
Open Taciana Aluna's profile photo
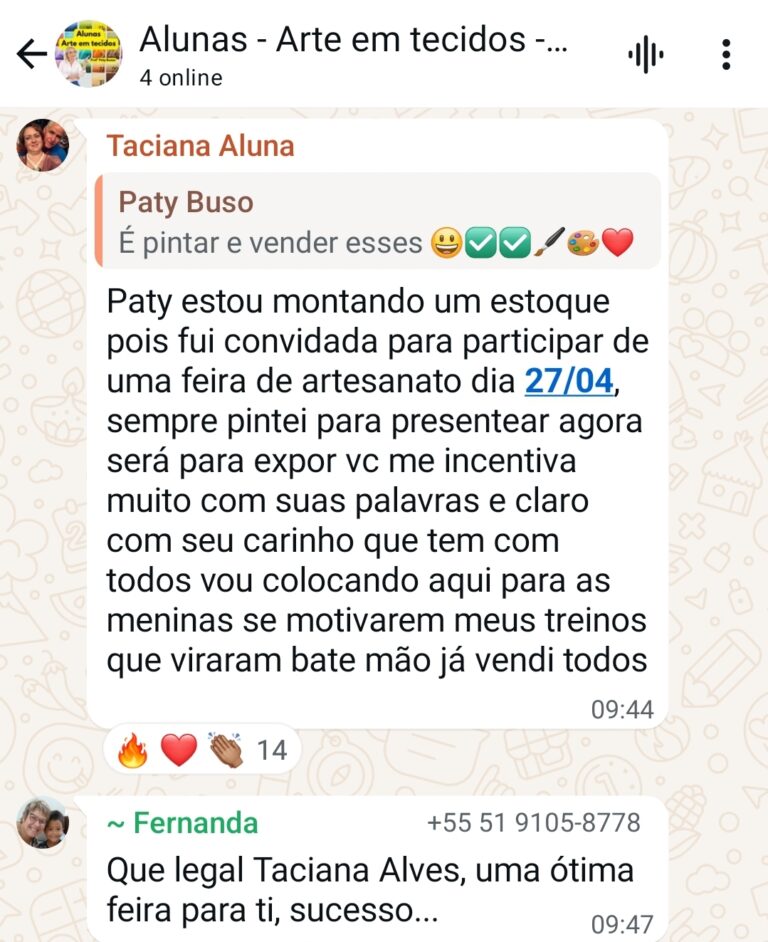[x=42, y=145]
